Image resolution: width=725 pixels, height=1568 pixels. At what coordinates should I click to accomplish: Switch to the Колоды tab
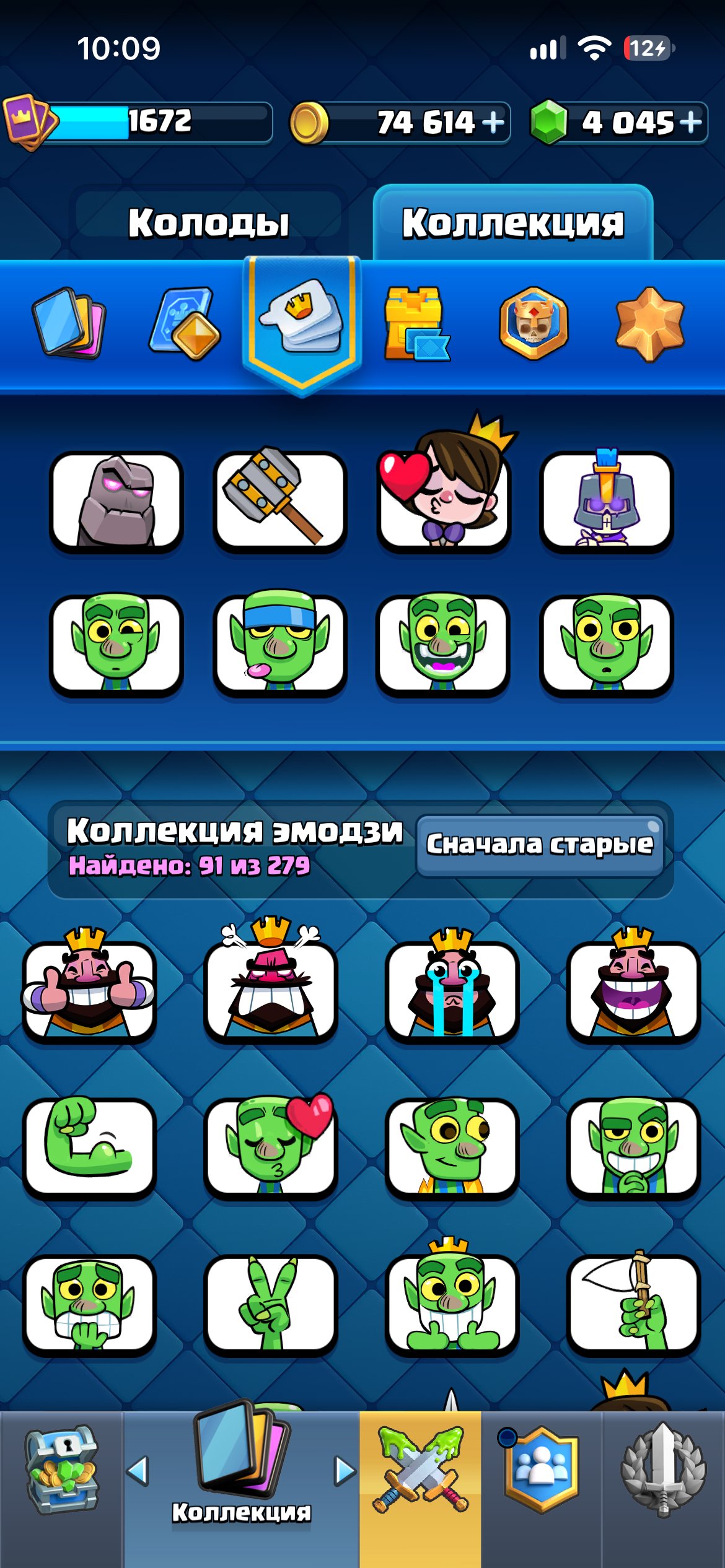208,222
